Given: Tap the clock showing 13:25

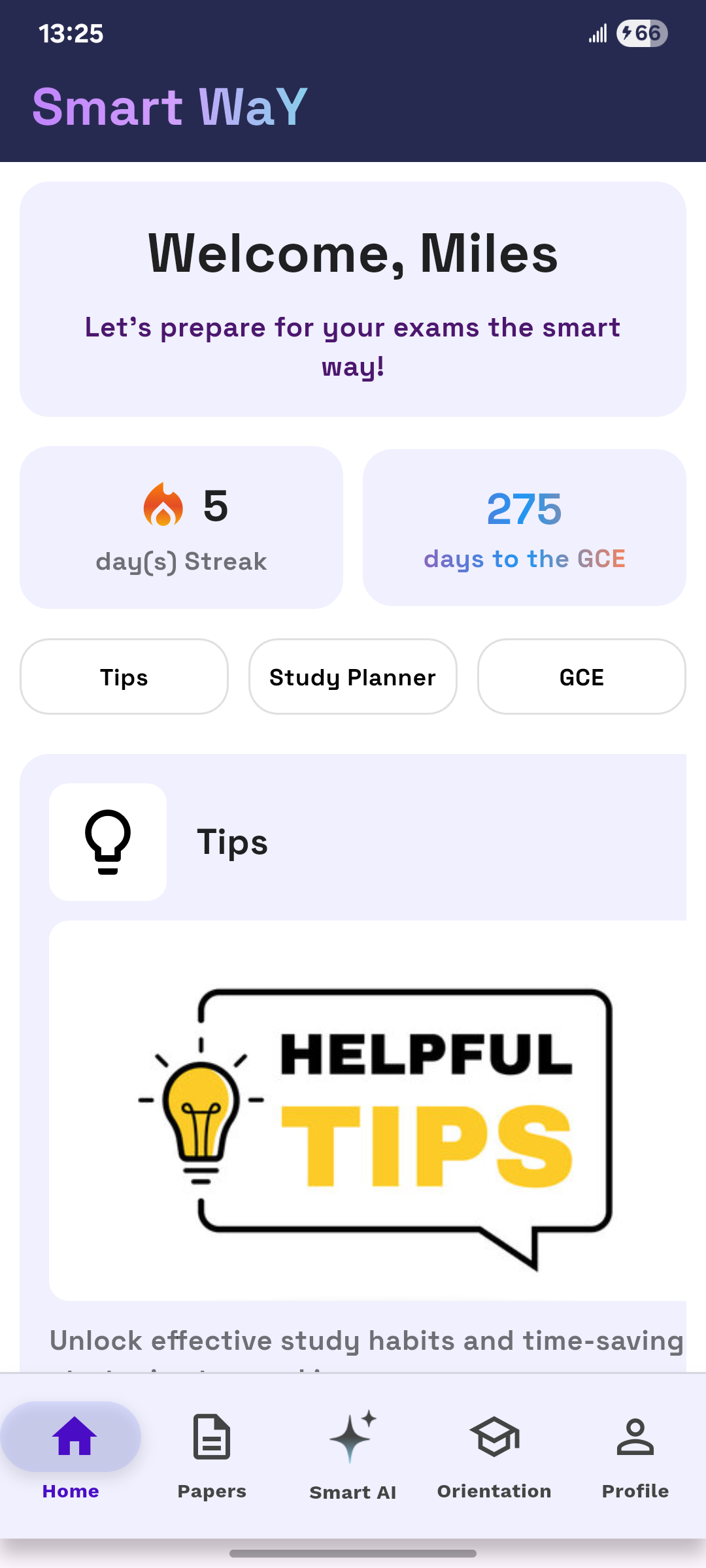Looking at the screenshot, I should [70, 33].
